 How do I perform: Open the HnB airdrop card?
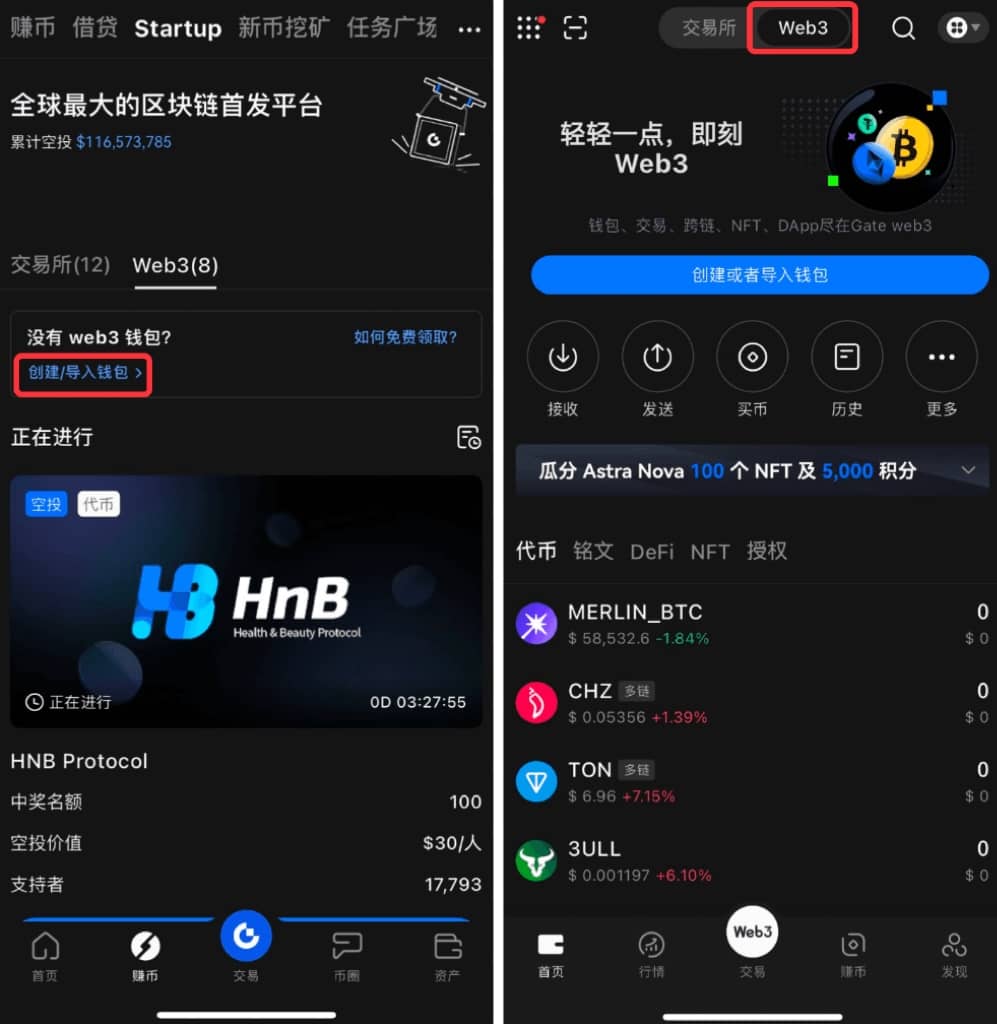246,601
